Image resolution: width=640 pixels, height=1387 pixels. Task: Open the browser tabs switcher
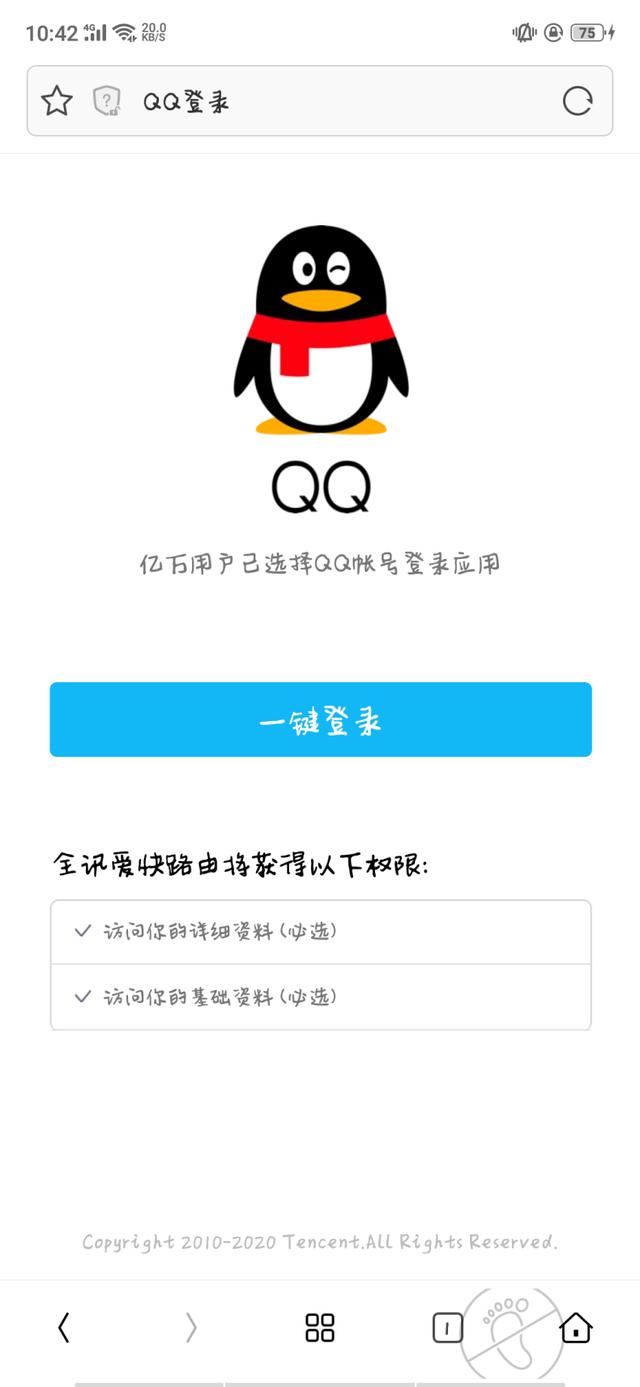(x=447, y=1328)
